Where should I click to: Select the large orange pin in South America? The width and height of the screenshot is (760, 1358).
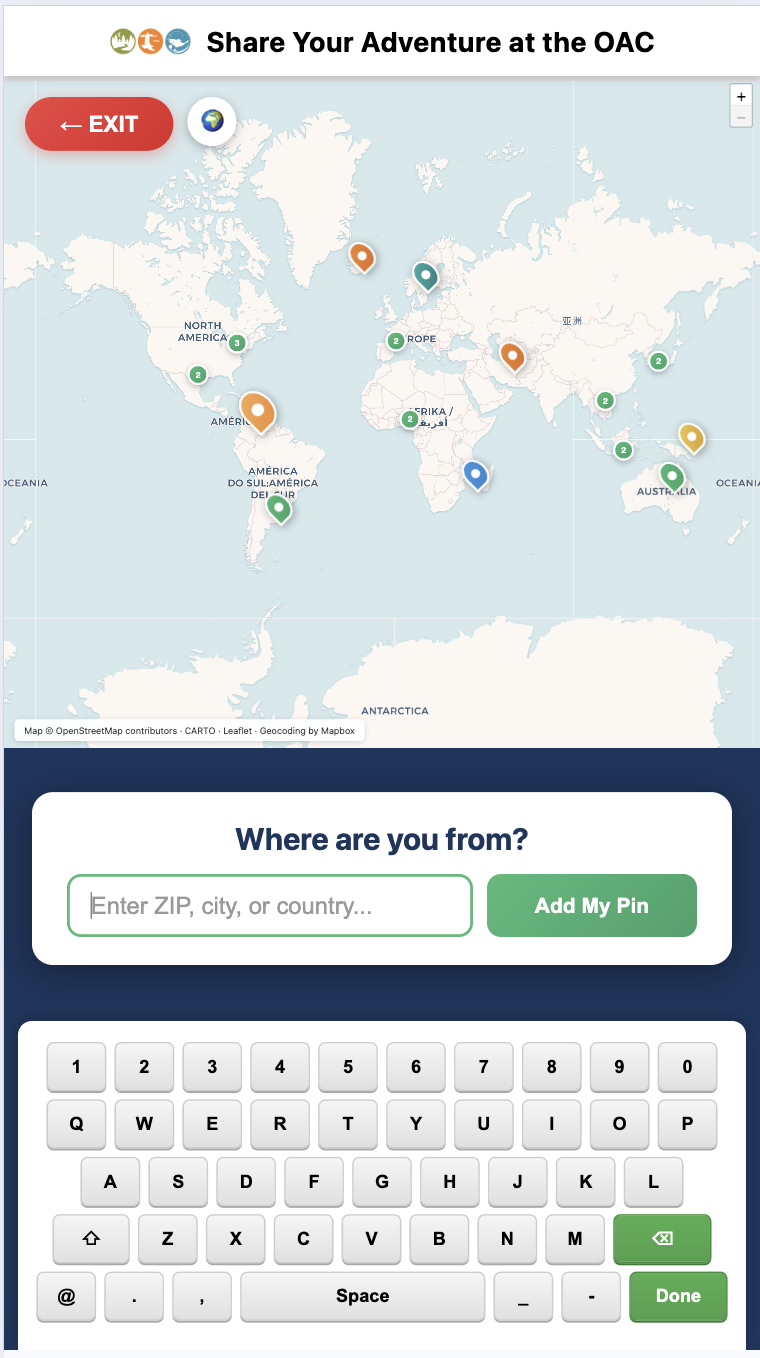tap(257, 410)
